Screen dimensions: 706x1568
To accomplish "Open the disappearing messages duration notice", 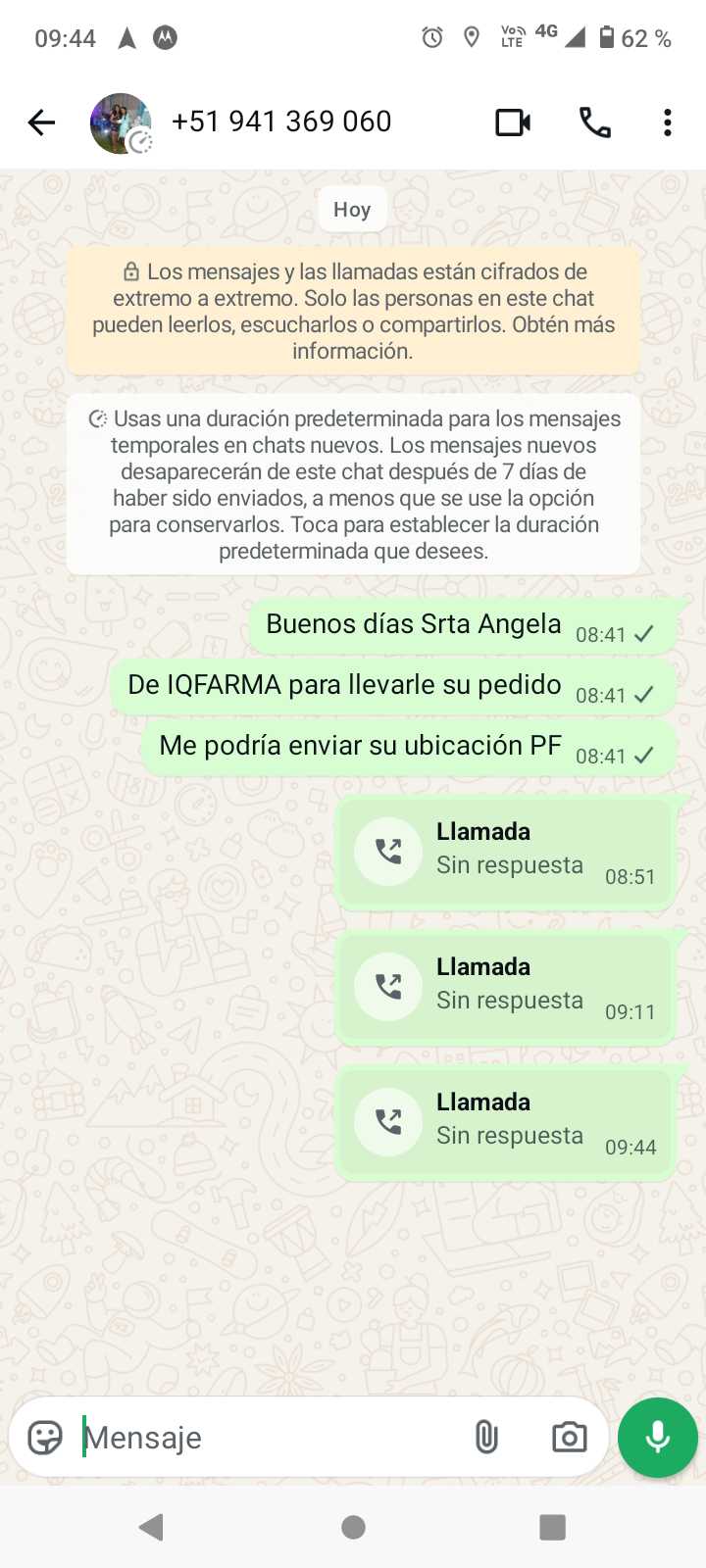I will [x=353, y=484].
